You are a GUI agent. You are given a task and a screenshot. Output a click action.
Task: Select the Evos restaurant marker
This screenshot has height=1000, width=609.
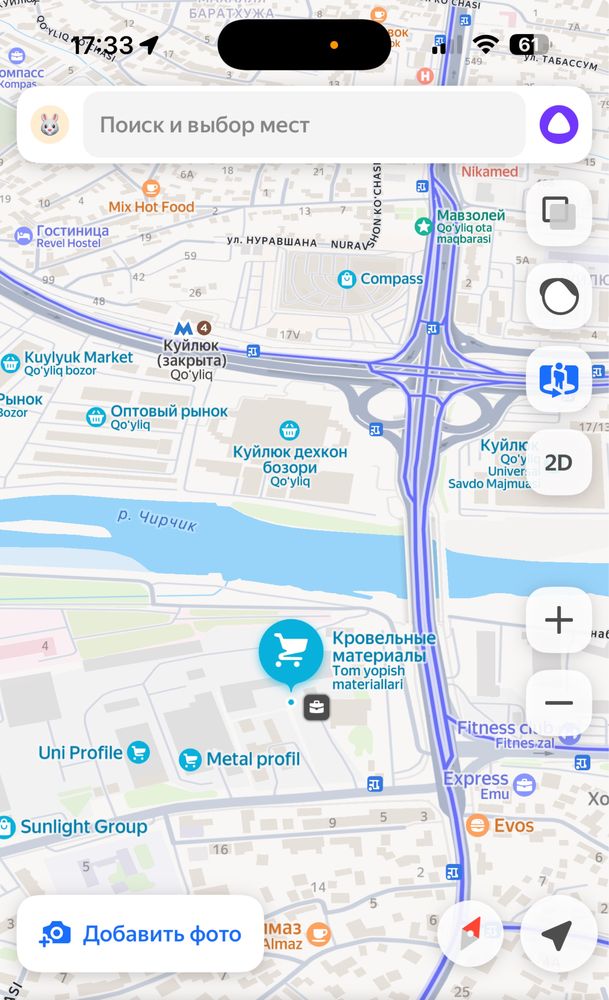tap(478, 826)
